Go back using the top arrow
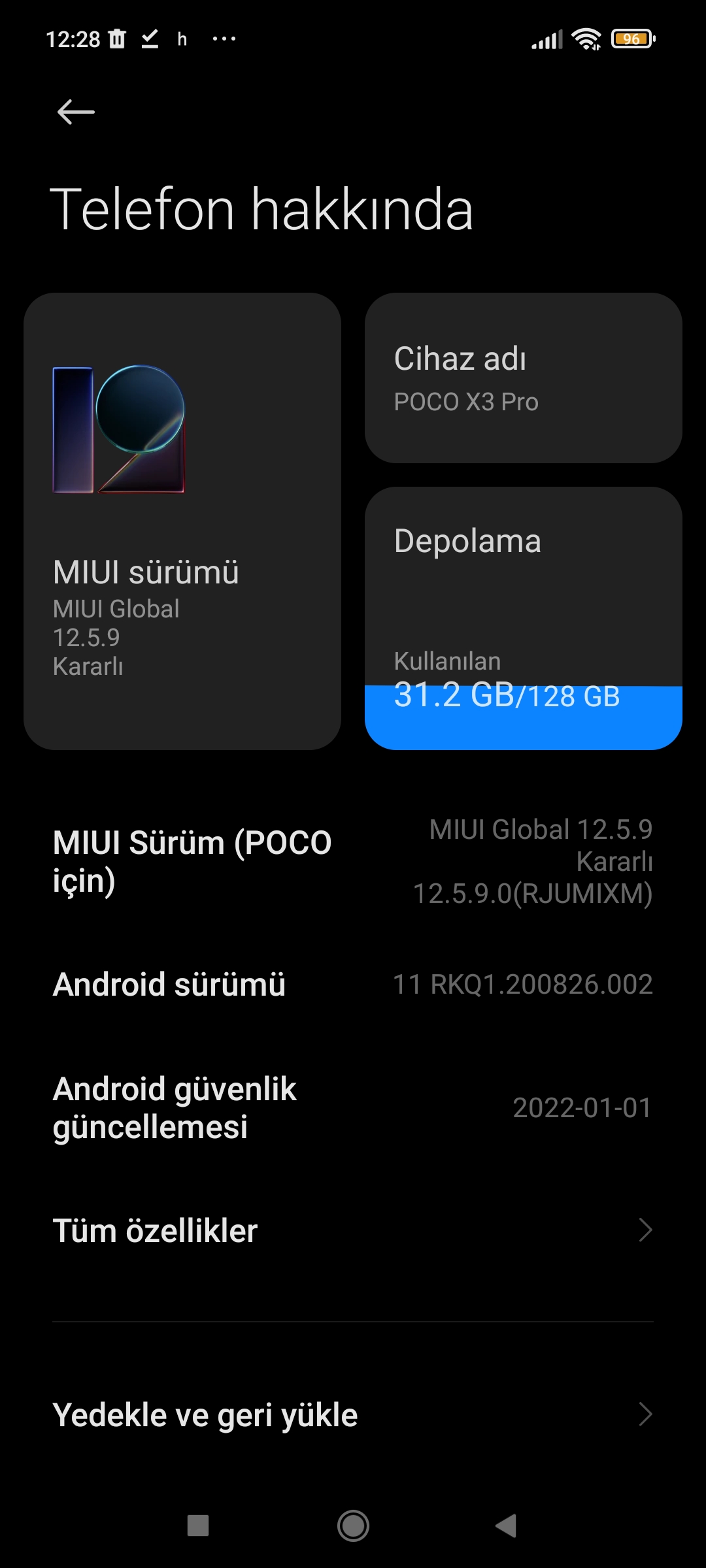Viewport: 706px width, 1568px height. pos(76,112)
